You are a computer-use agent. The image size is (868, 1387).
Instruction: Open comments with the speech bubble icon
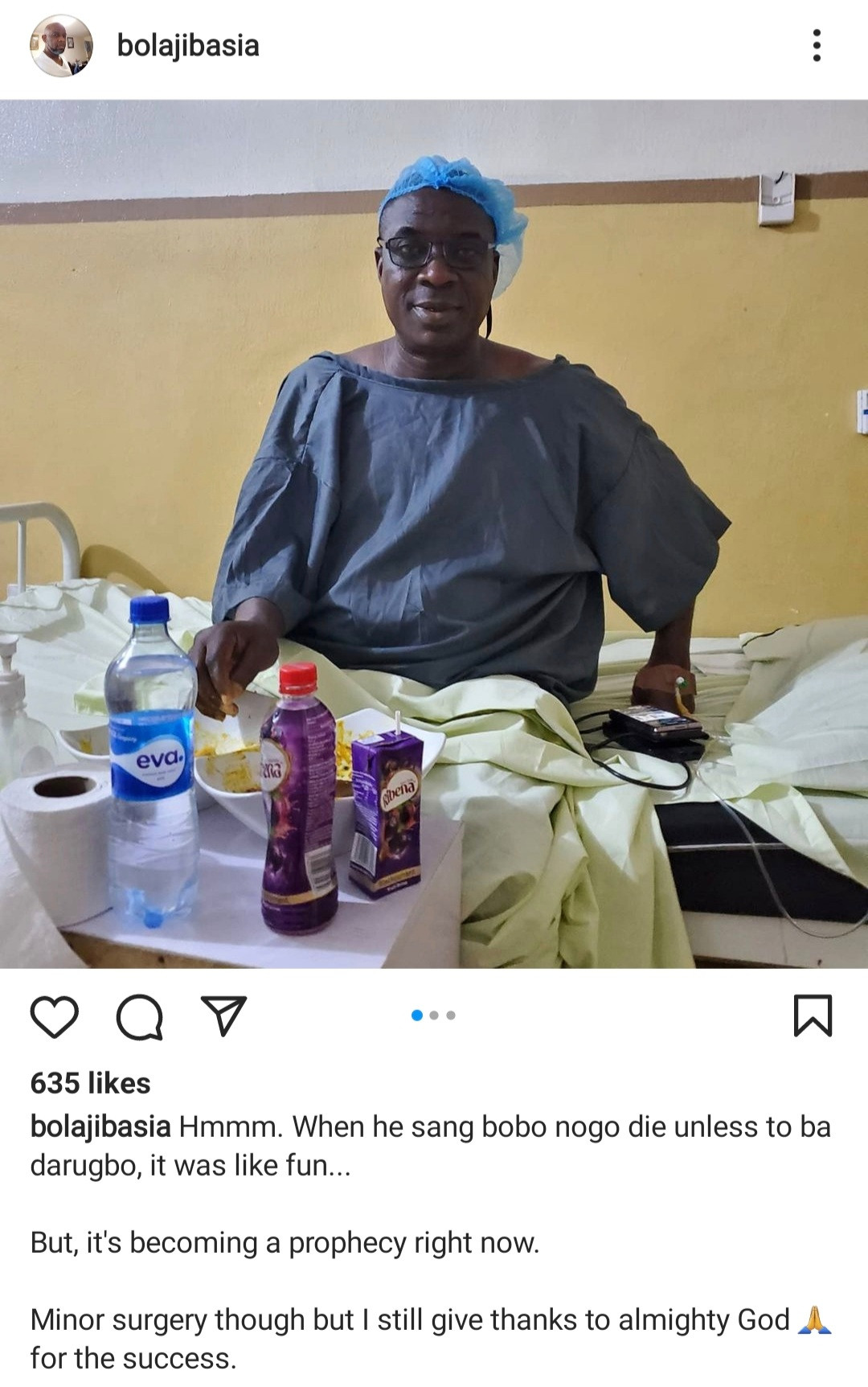141,1018
